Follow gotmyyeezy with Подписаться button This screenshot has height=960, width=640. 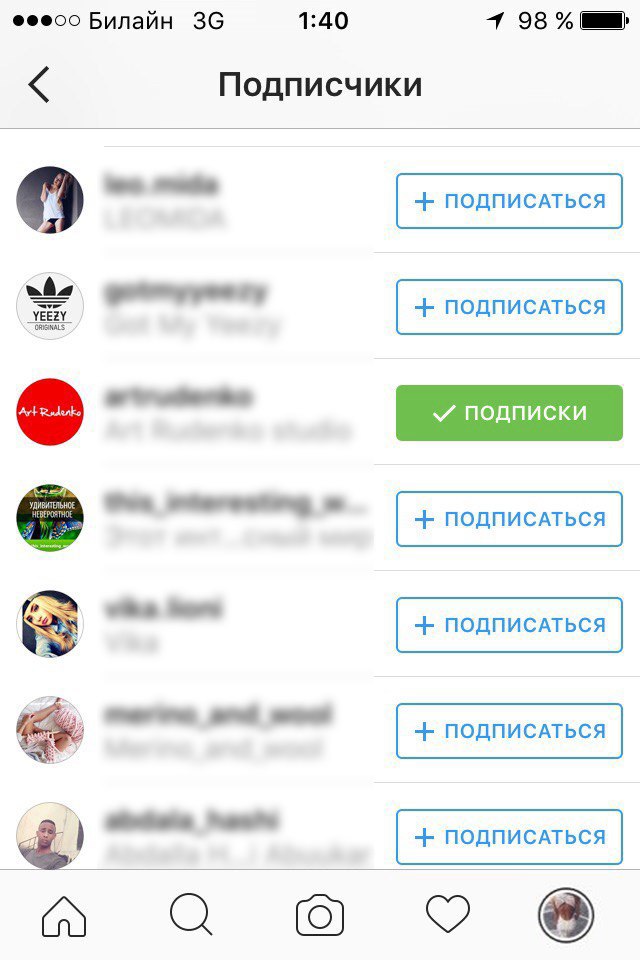point(509,307)
